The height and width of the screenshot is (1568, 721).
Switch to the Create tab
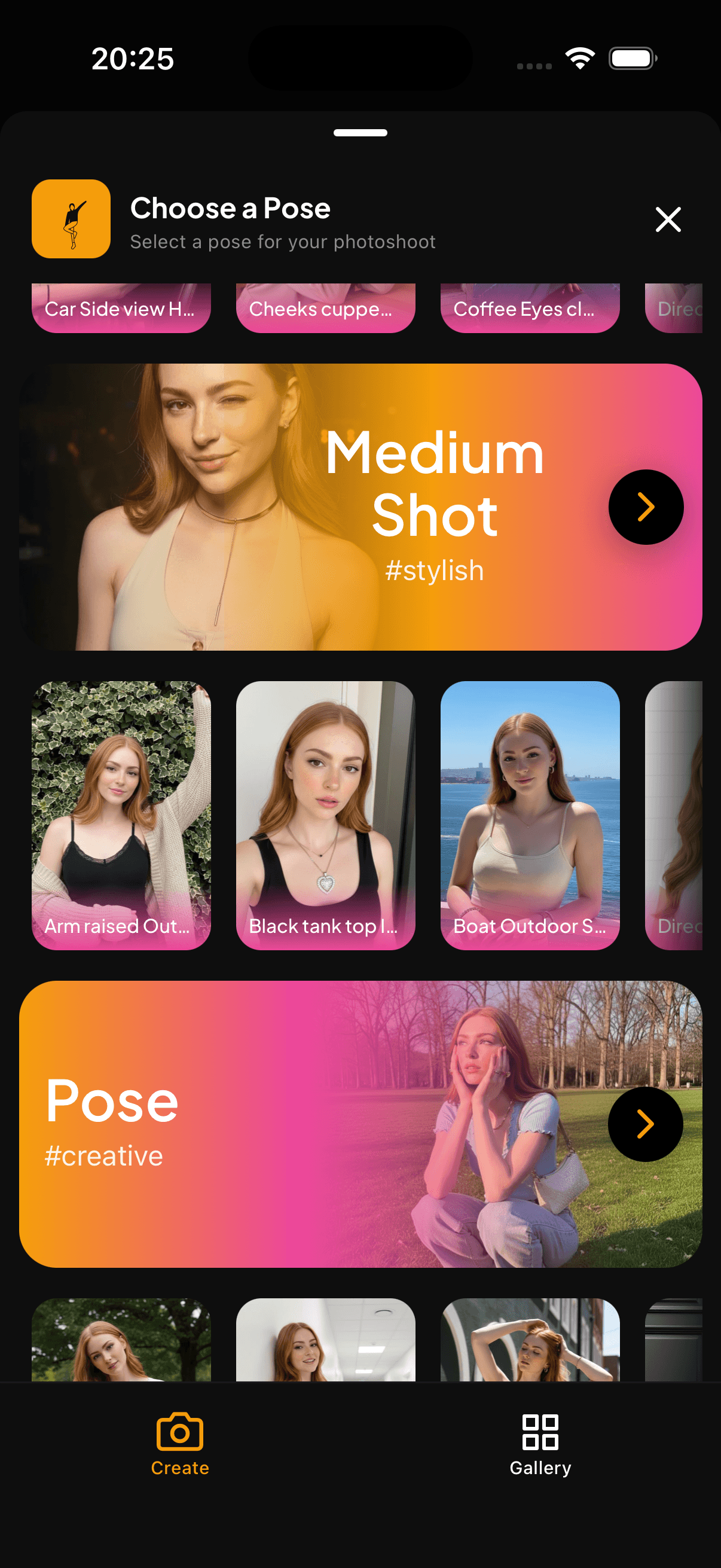coord(180,1443)
